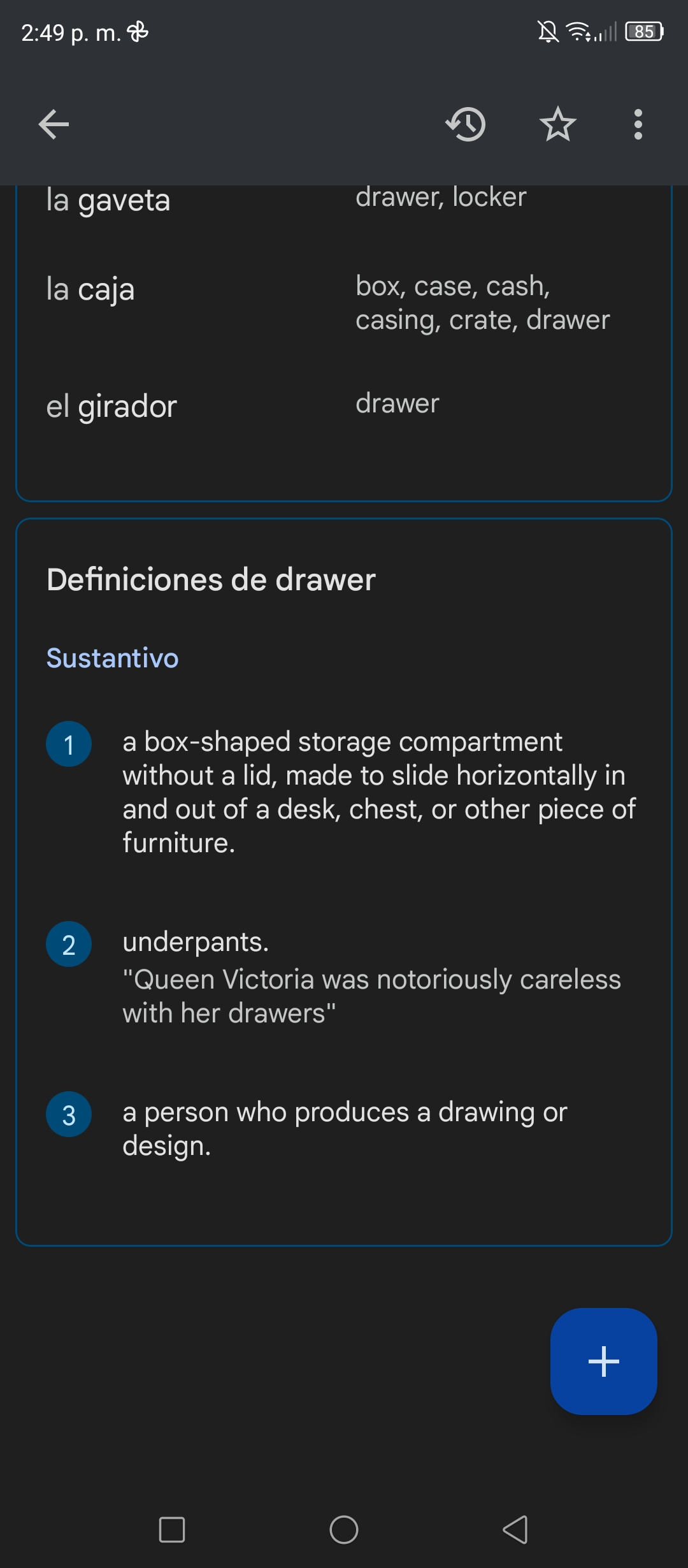Viewport: 688px width, 1568px height.
Task: Open the three-dot overflow menu
Action: tap(638, 124)
